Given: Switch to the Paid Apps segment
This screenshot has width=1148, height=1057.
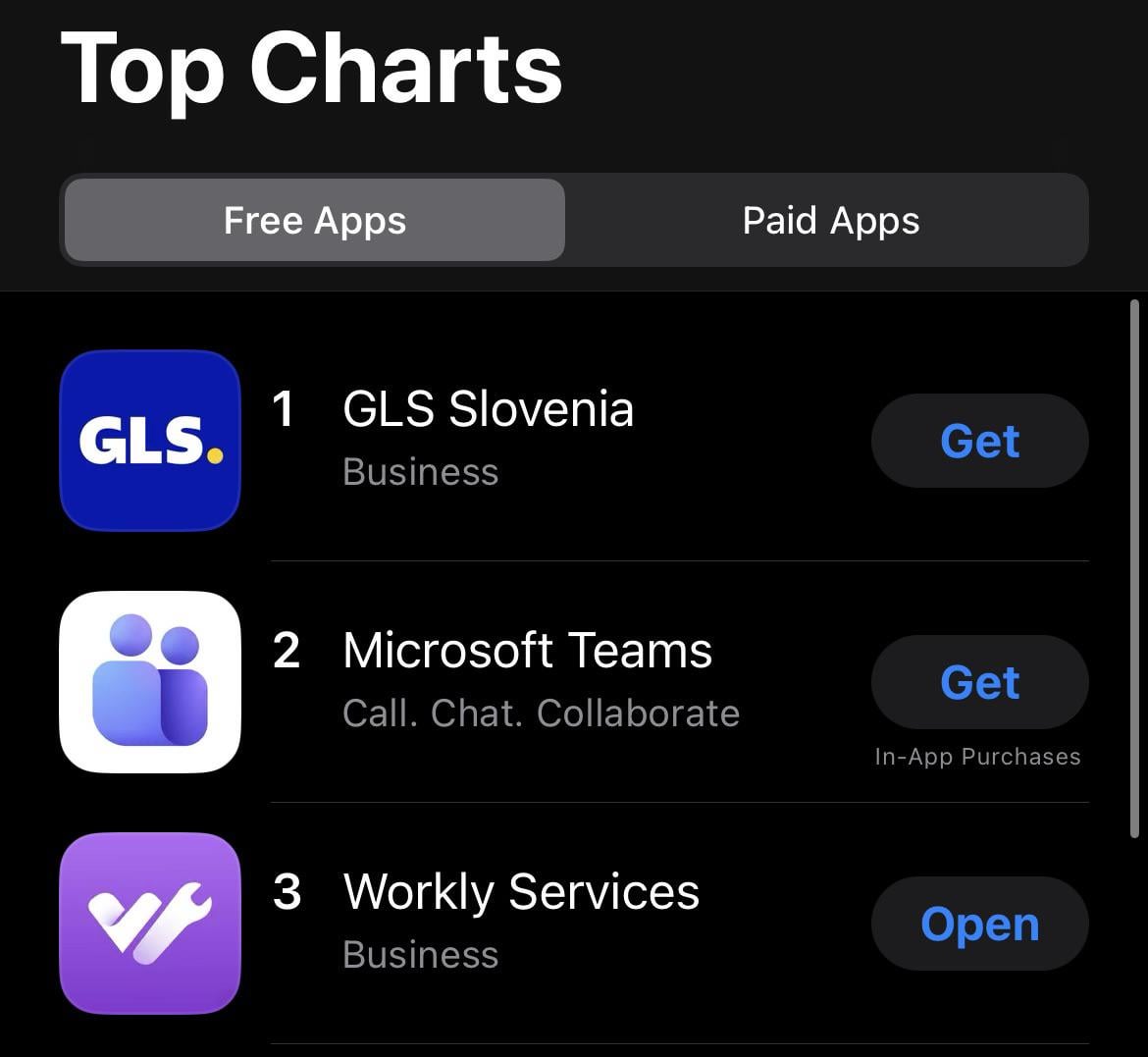Looking at the screenshot, I should pos(830,221).
